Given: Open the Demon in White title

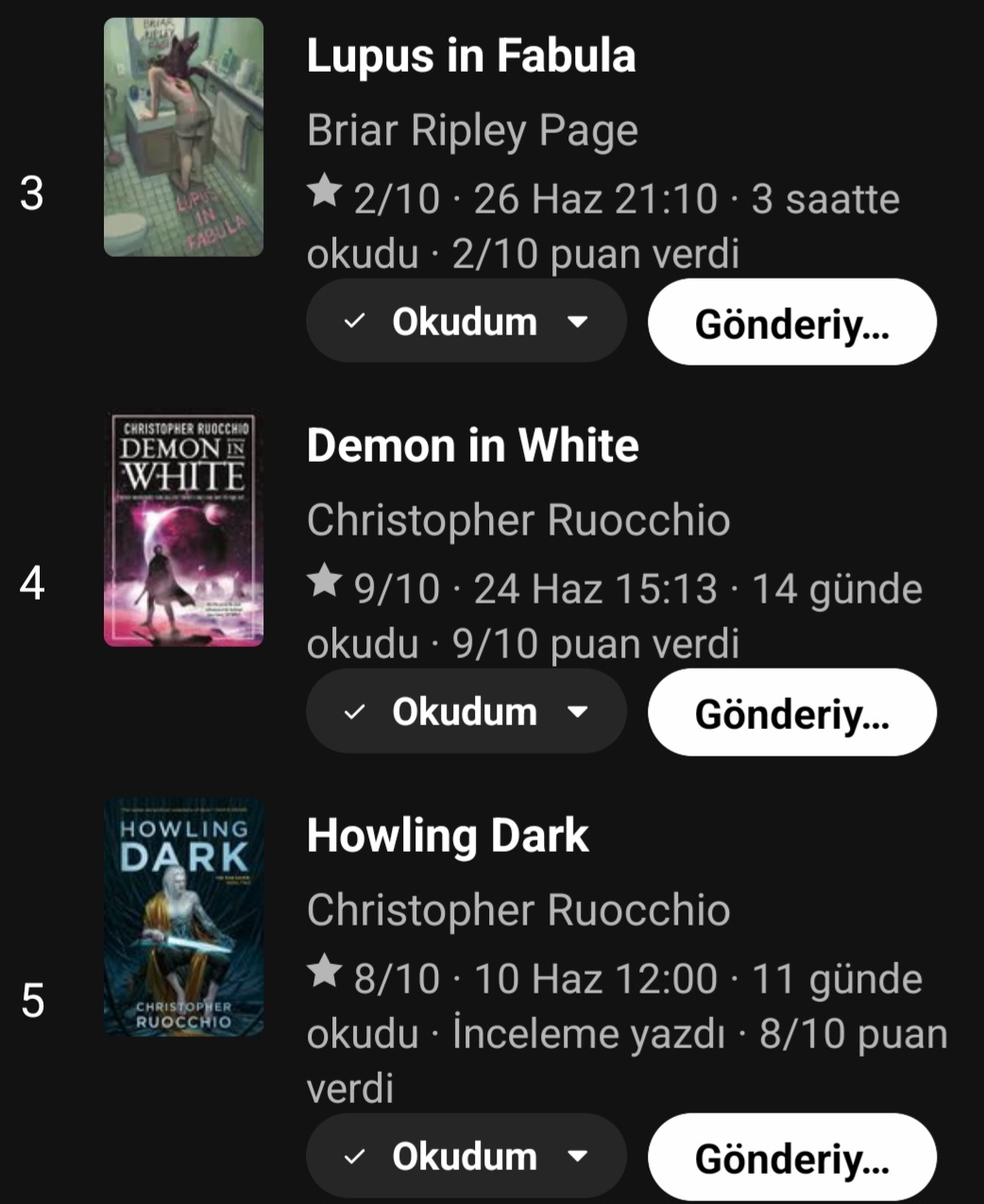Looking at the screenshot, I should click(472, 446).
